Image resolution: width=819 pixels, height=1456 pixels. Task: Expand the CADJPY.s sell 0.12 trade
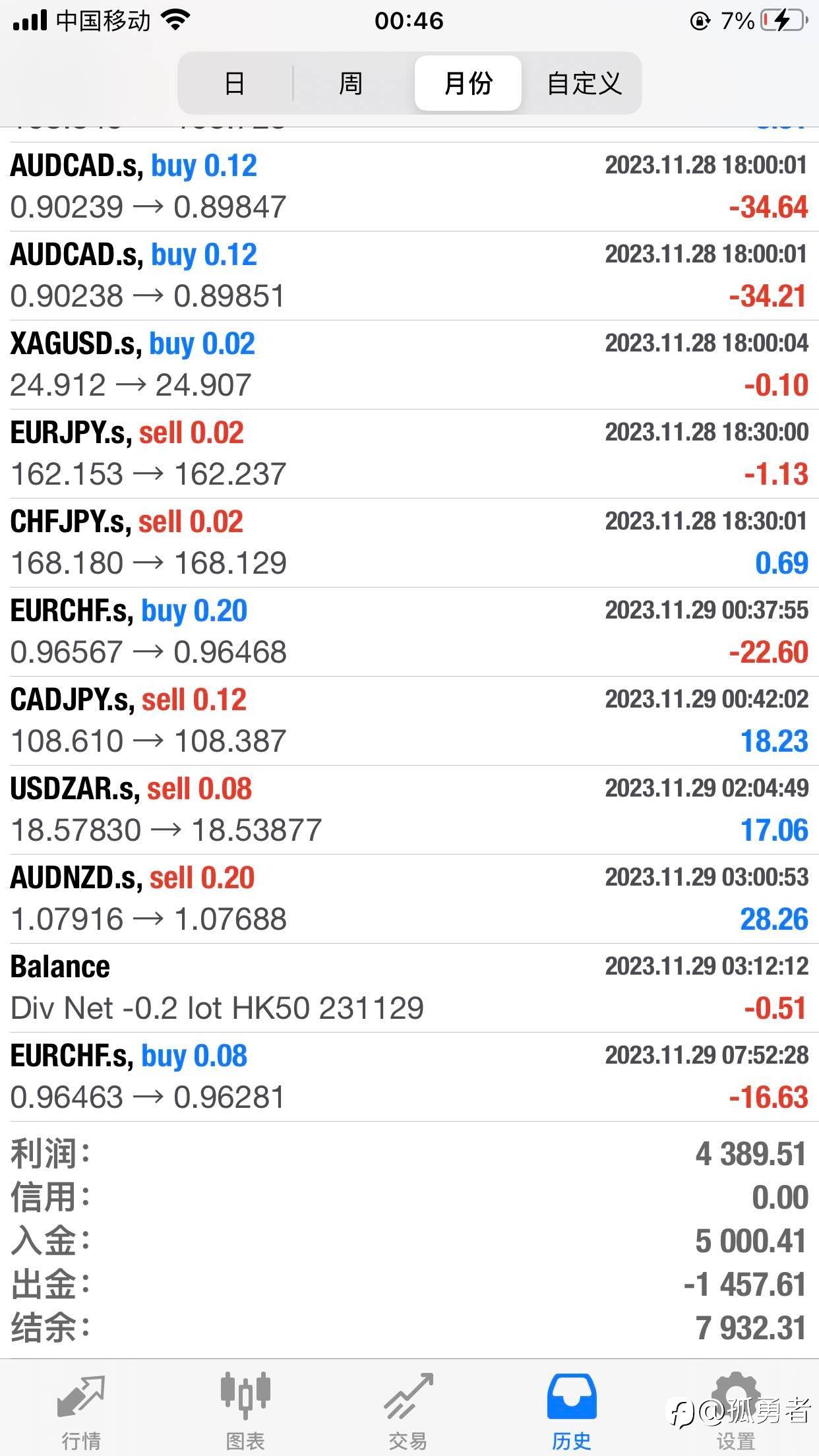409,721
